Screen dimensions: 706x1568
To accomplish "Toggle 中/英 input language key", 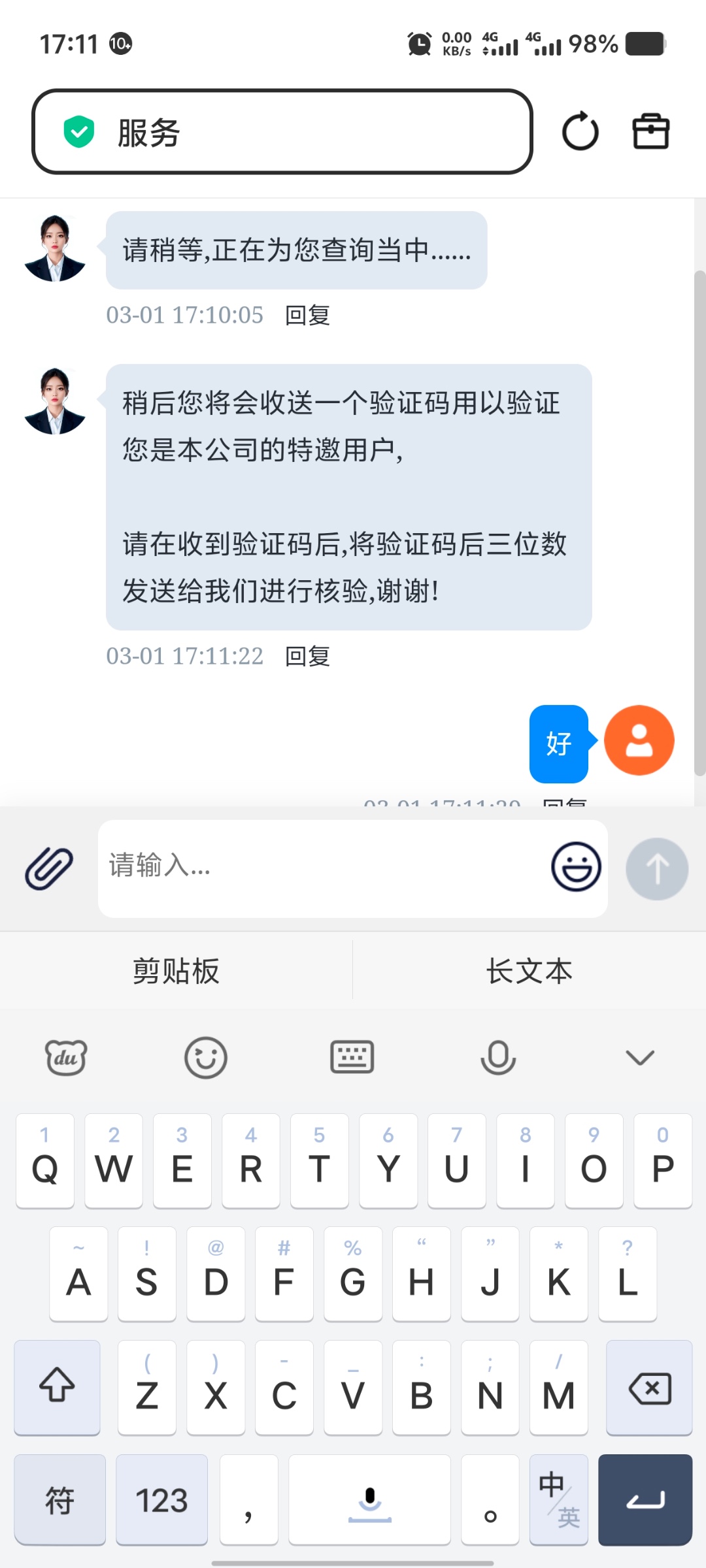I will point(558,1500).
